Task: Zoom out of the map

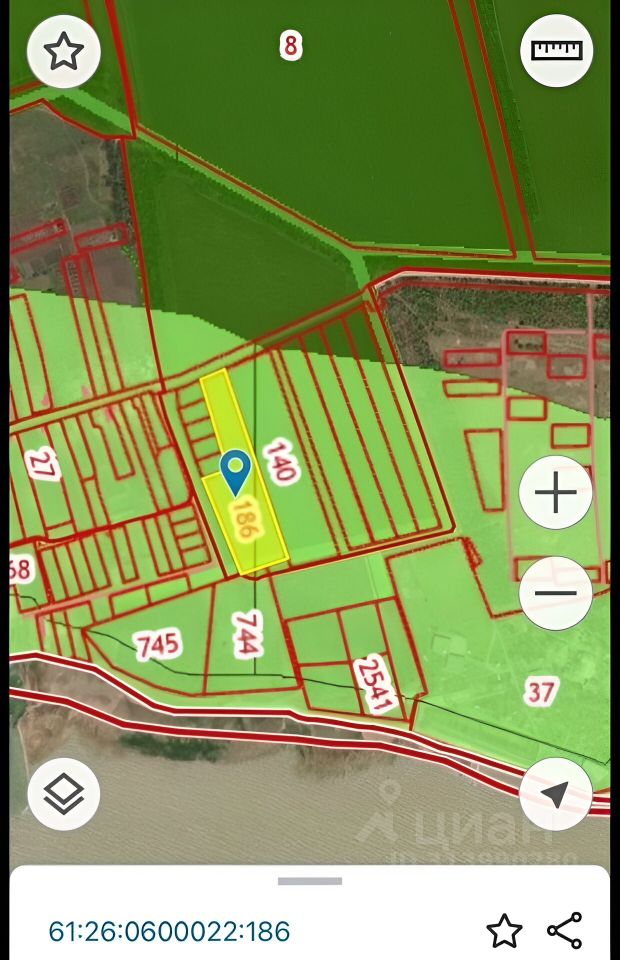Action: [x=556, y=593]
